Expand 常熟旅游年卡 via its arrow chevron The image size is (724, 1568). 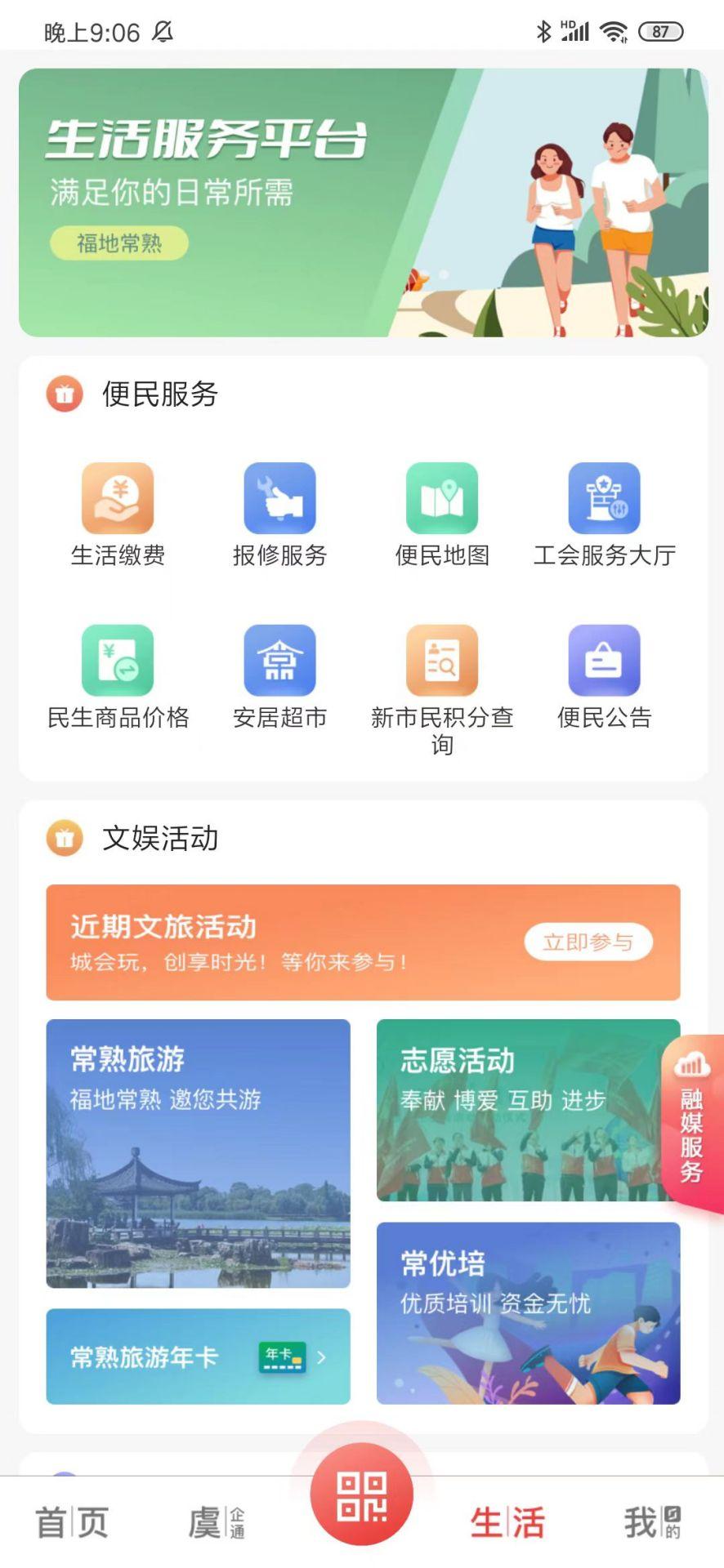pos(320,1357)
